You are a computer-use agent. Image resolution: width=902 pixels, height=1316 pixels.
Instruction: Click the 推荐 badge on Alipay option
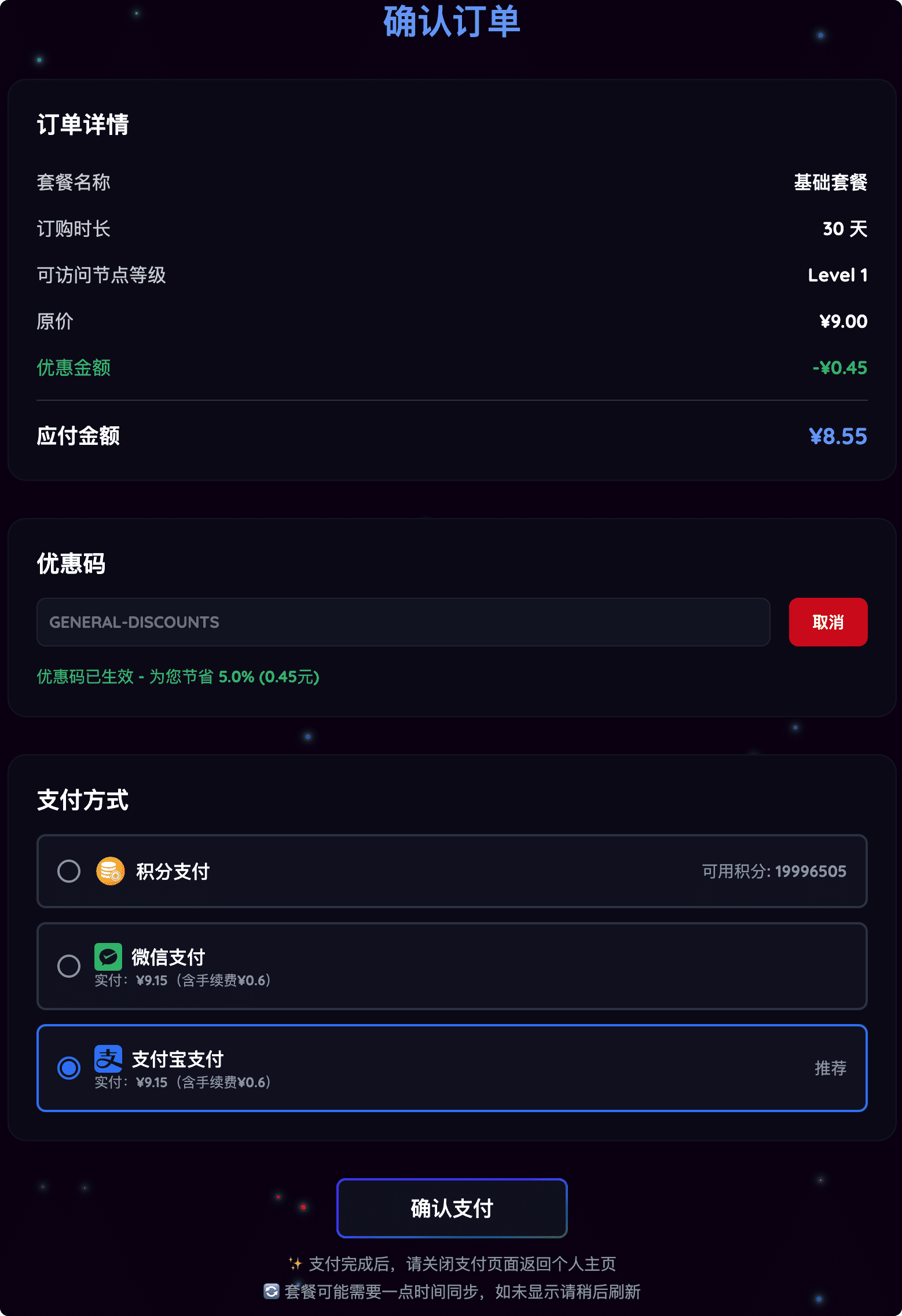point(831,1069)
